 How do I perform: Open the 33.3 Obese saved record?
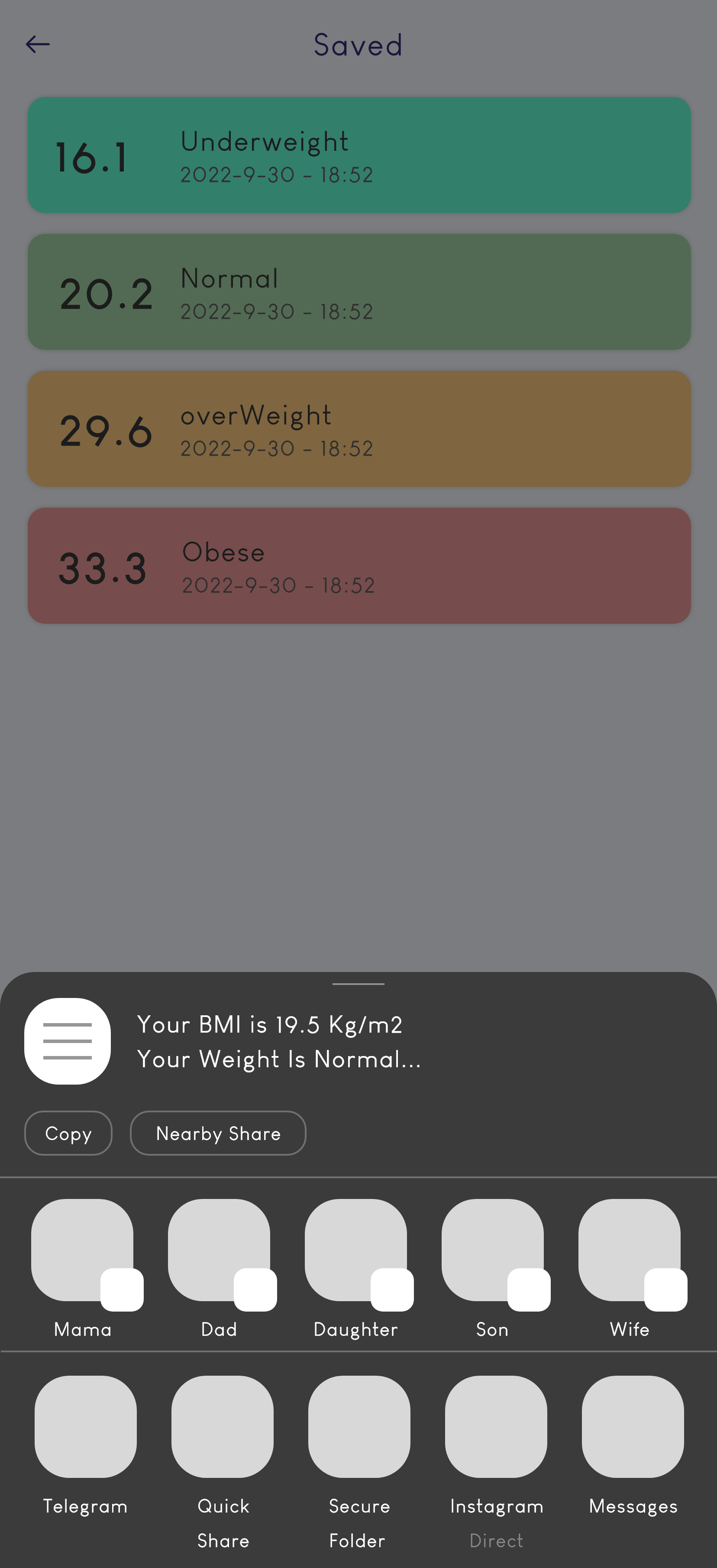coord(359,566)
